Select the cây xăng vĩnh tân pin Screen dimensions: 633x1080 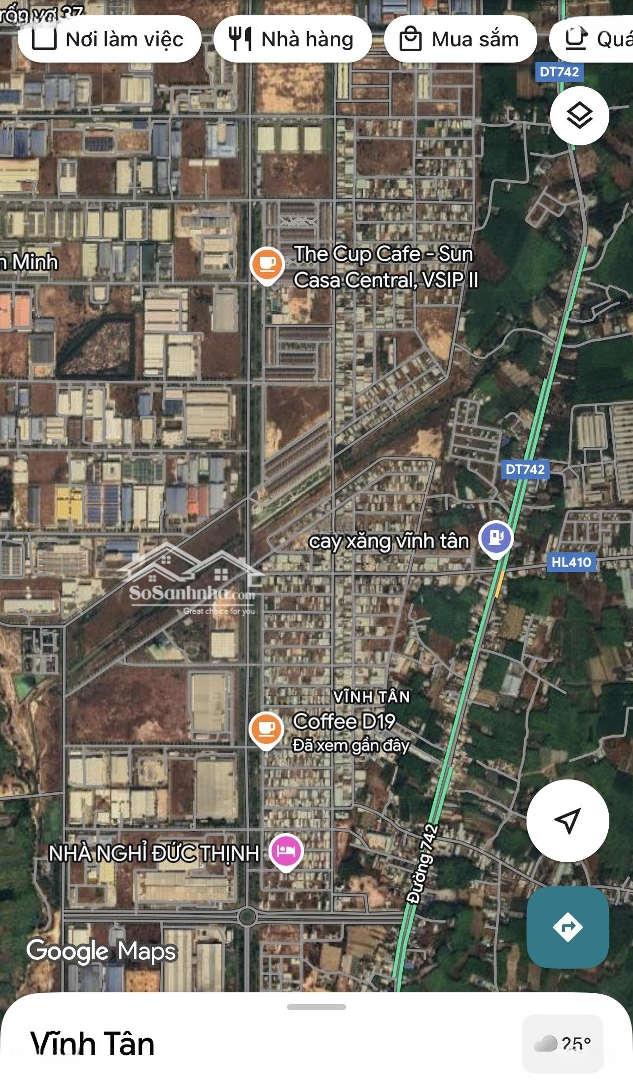pyautogui.click(x=495, y=539)
